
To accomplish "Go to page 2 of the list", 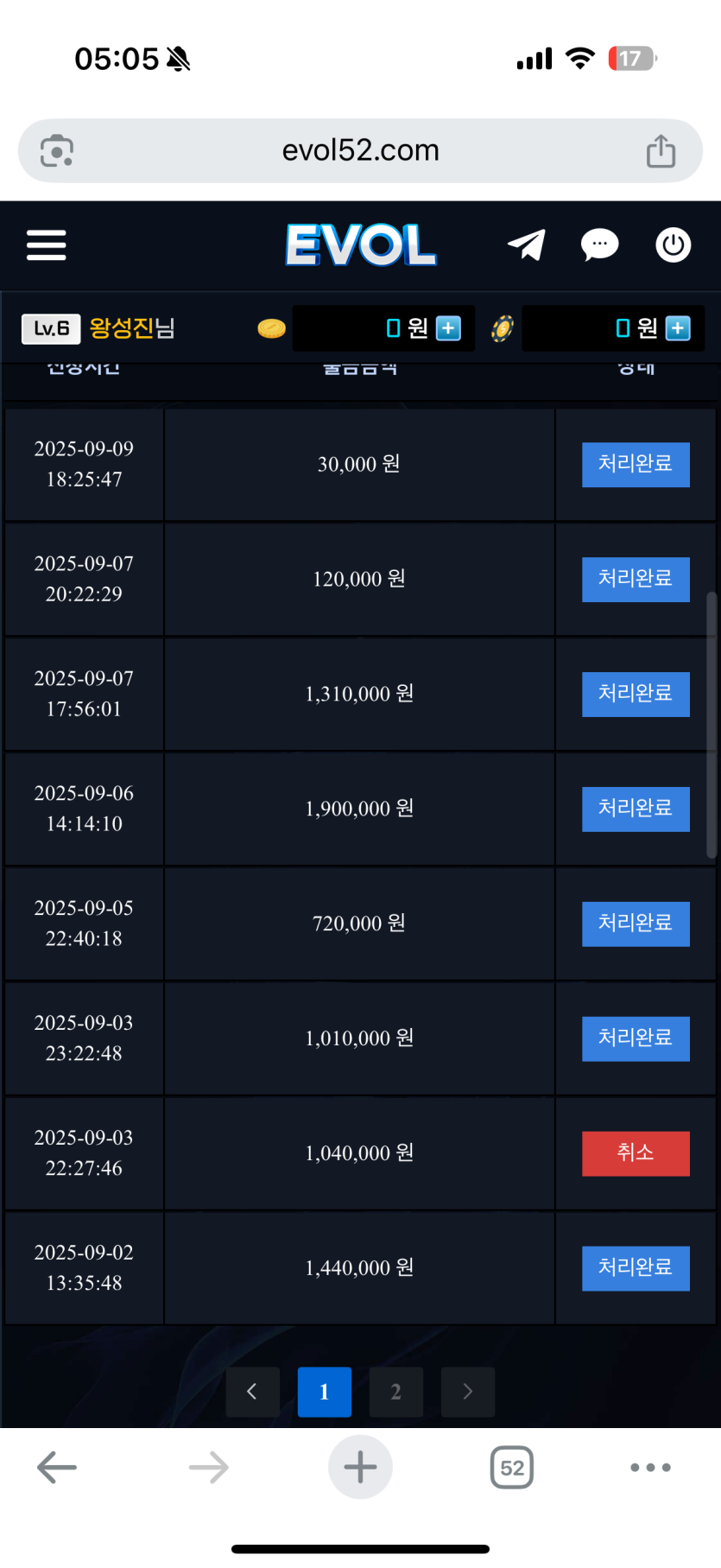I will coord(395,1392).
